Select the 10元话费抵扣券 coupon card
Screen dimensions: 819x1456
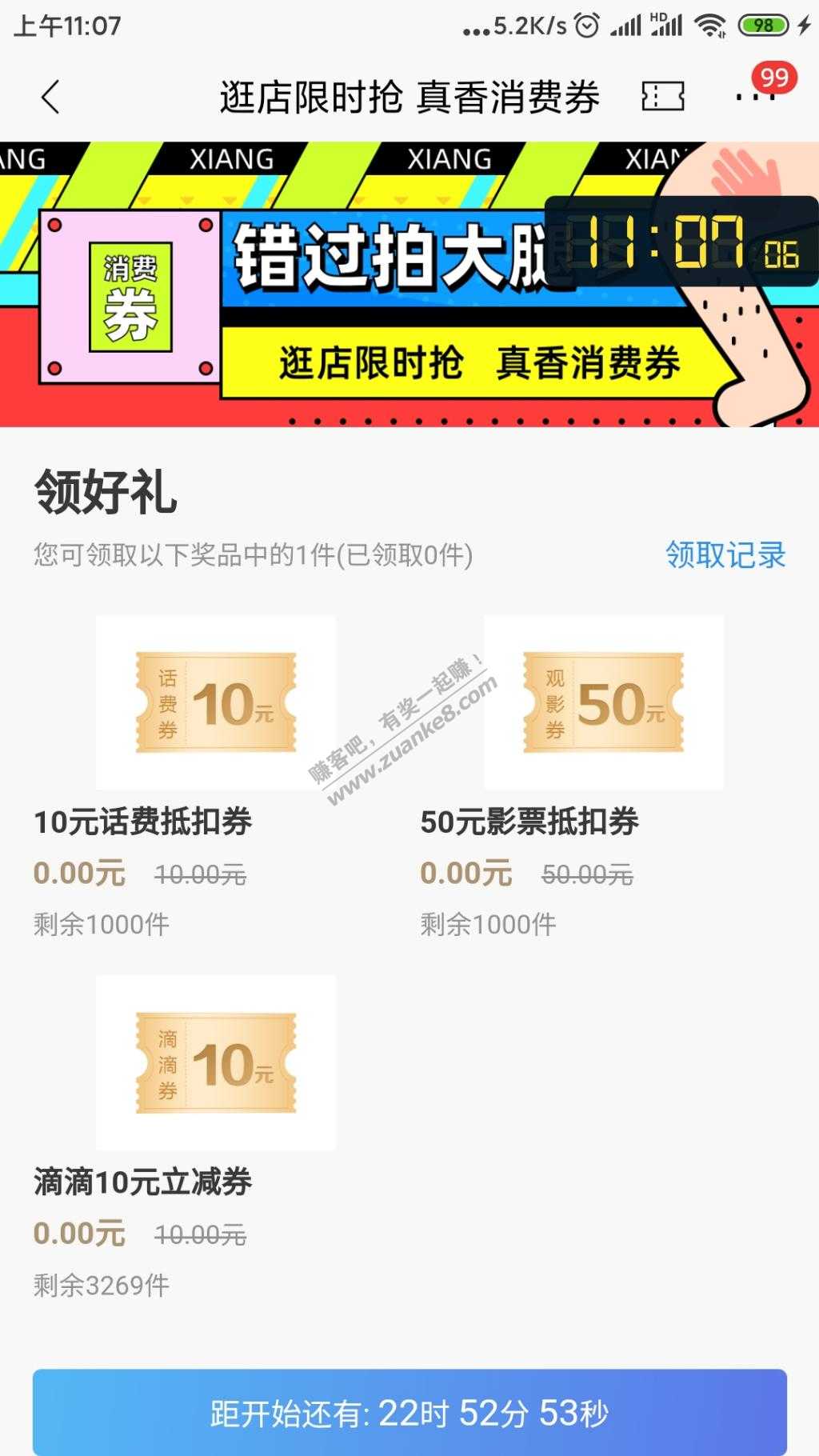[x=216, y=702]
